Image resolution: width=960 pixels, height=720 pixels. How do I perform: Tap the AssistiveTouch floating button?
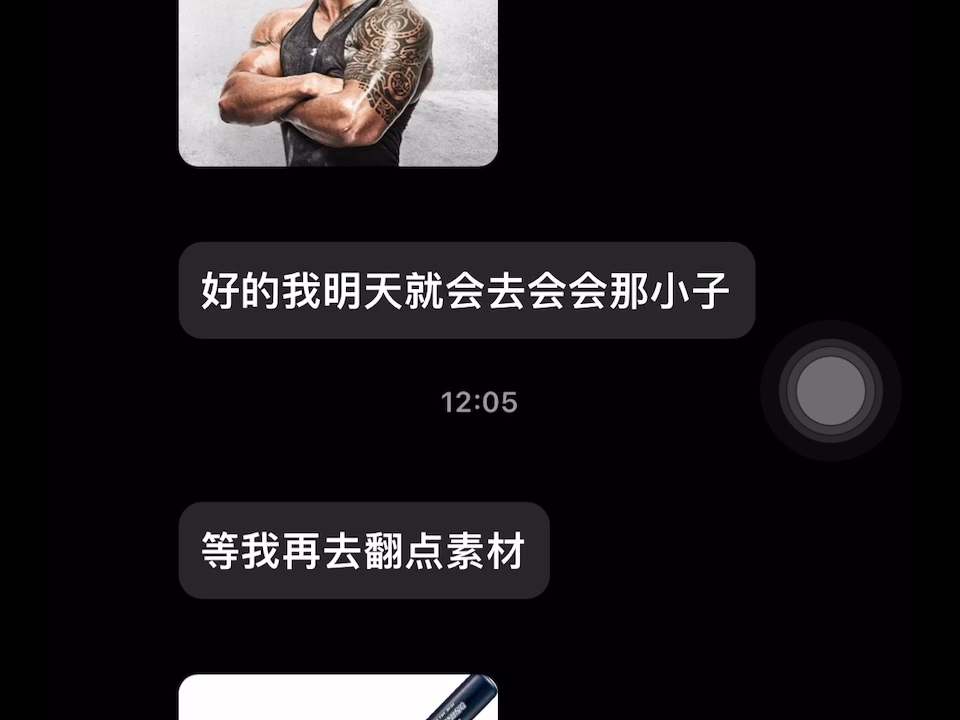point(830,391)
